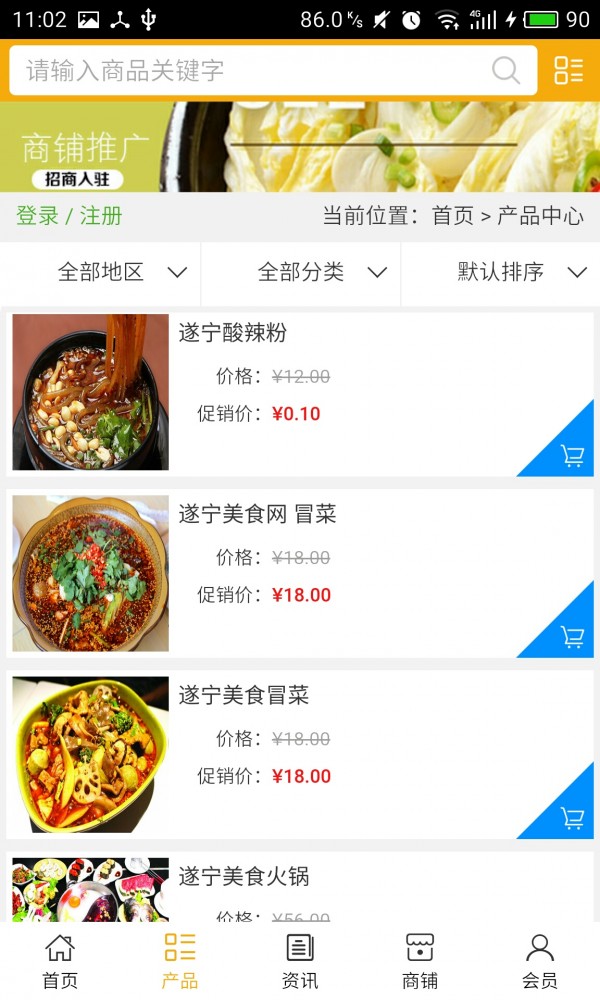
Task: Switch to the 首页 tab
Action: click(x=60, y=960)
